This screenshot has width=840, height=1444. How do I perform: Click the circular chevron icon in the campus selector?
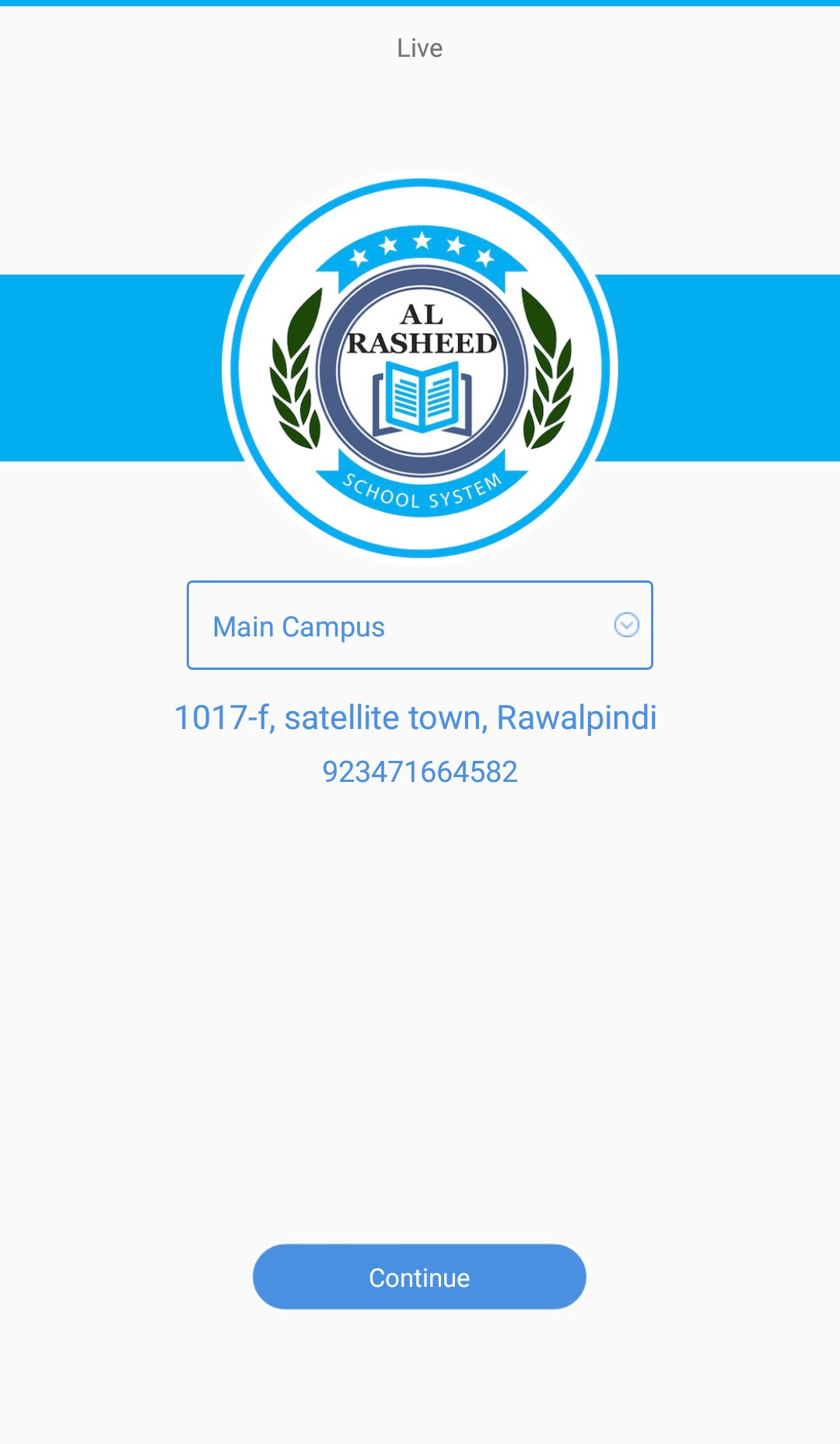627,626
